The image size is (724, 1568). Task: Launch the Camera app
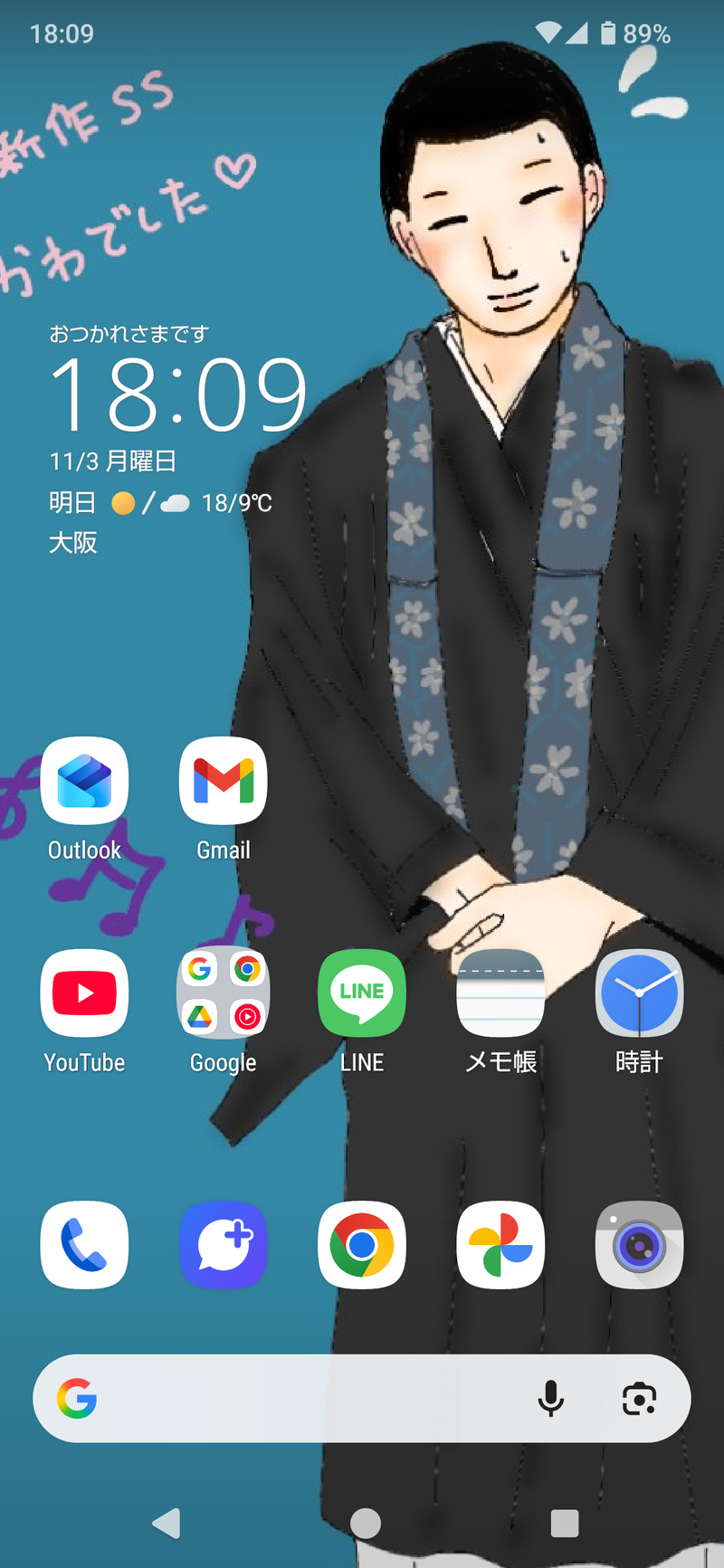tap(639, 1244)
